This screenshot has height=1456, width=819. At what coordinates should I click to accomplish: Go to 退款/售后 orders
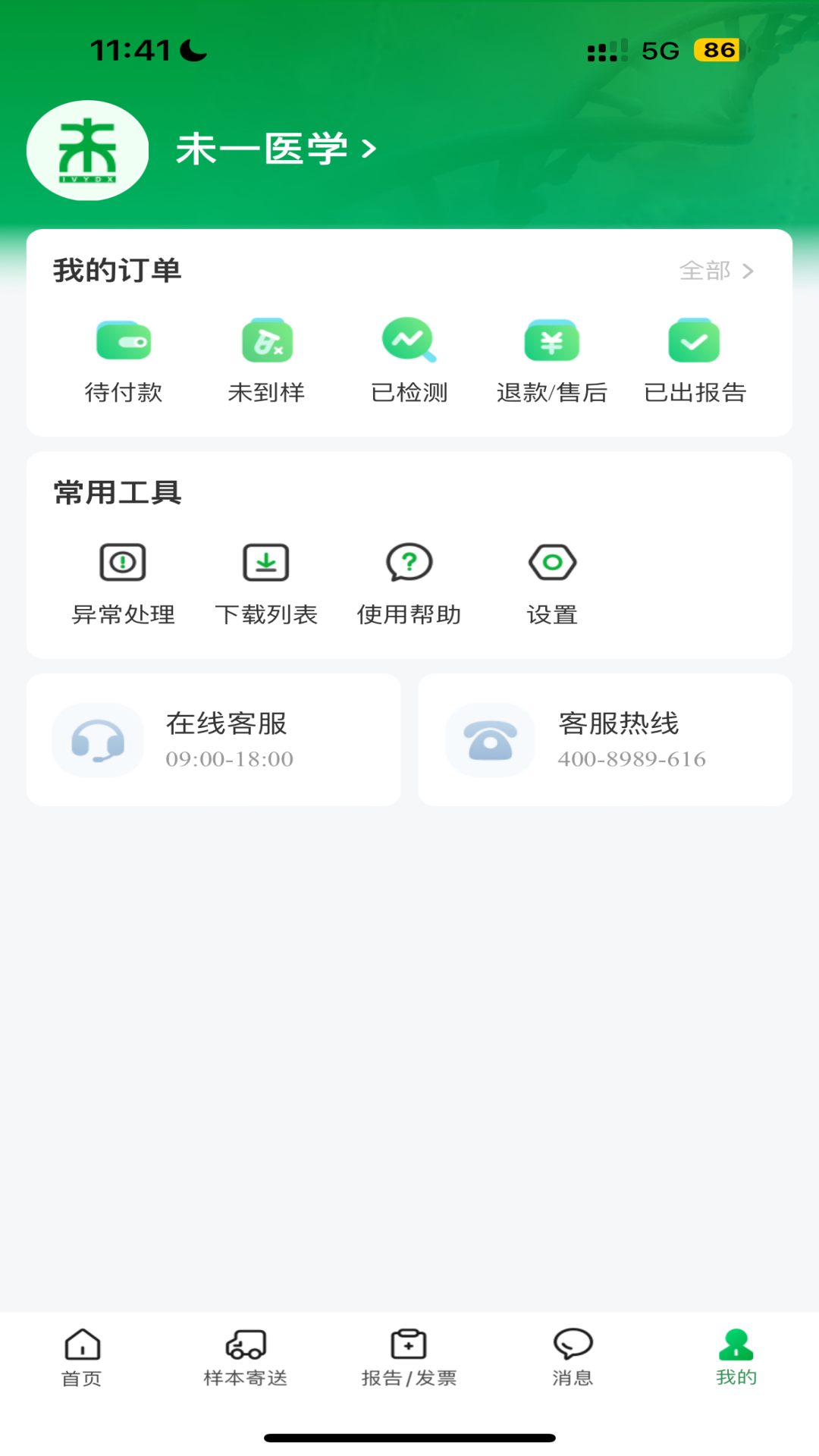(552, 360)
